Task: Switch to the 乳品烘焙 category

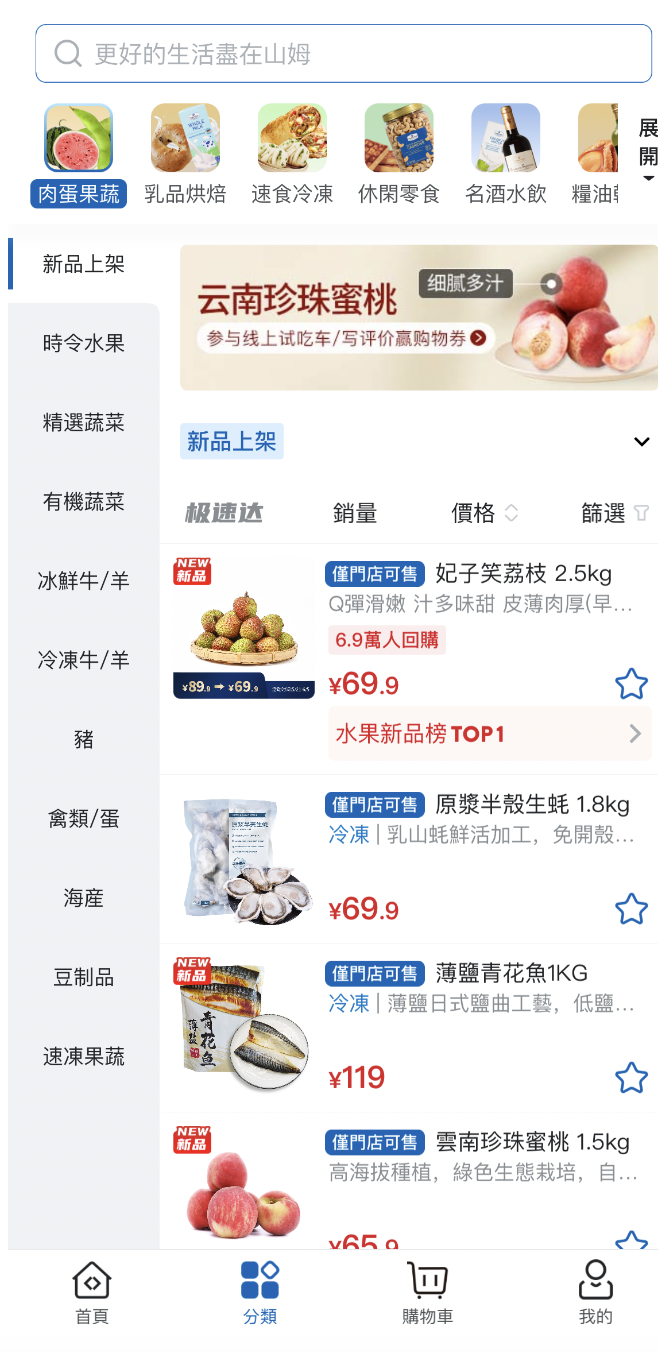Action: coord(185,155)
